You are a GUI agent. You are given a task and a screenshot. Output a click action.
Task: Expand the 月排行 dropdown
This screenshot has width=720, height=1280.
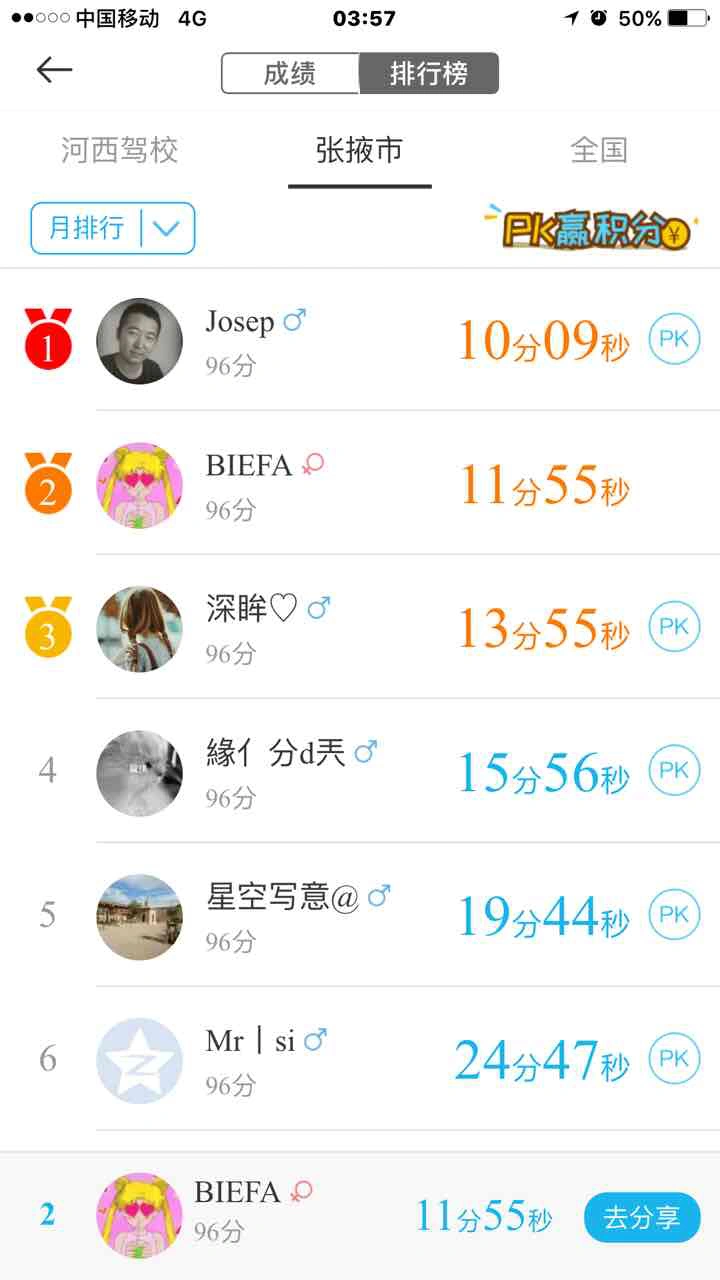click(113, 228)
